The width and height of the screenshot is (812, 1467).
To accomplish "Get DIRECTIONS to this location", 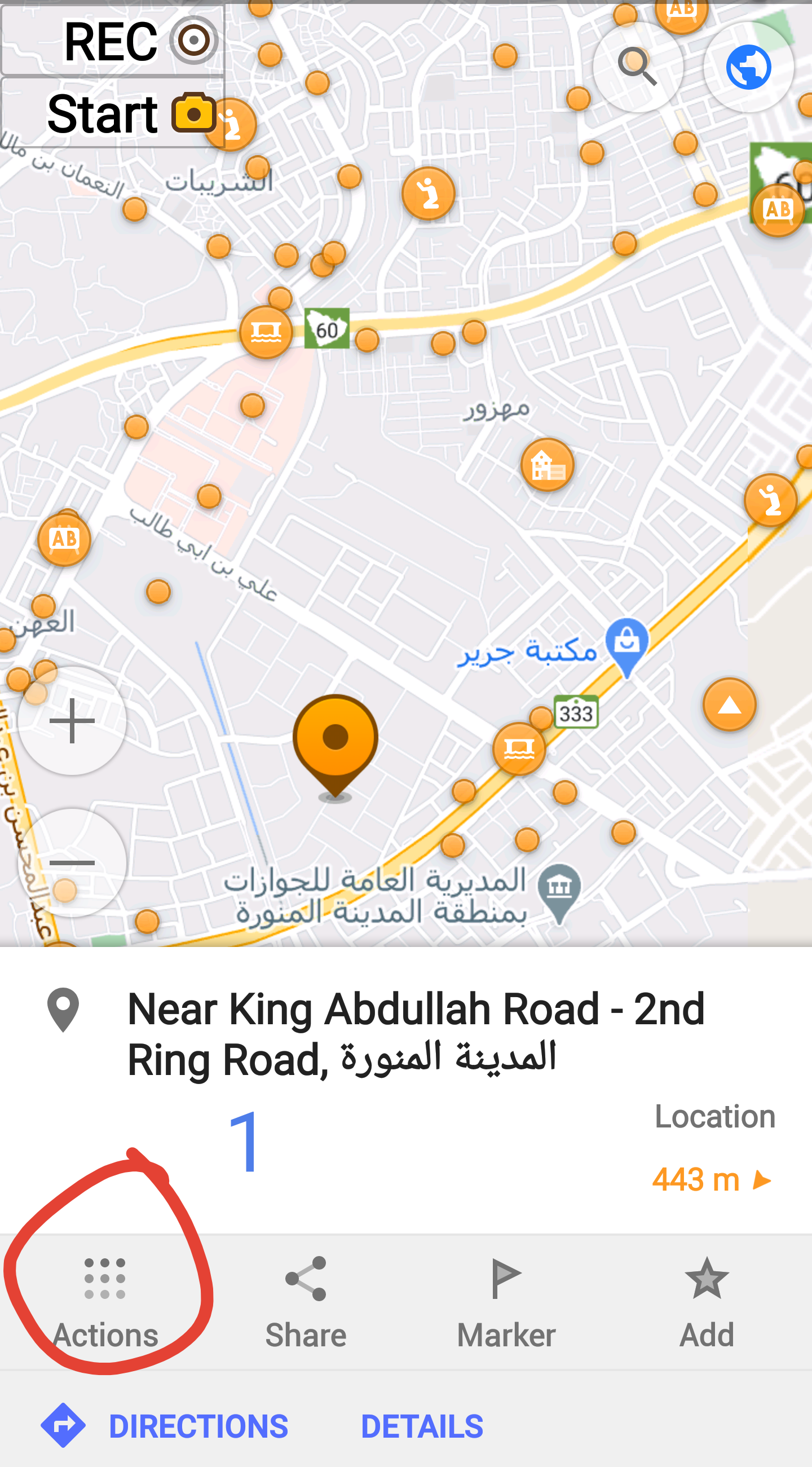I will tap(165, 1426).
